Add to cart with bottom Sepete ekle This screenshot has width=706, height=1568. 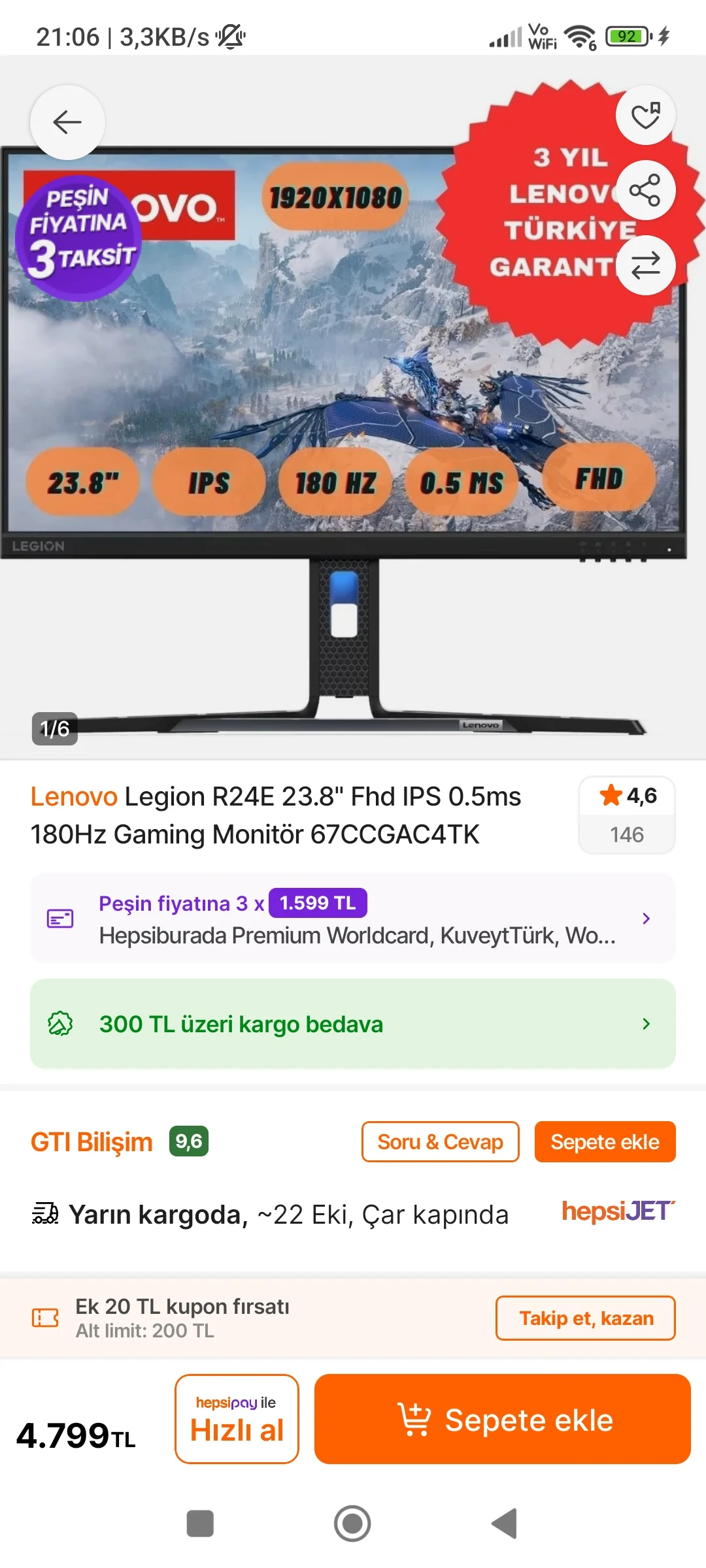[502, 1419]
